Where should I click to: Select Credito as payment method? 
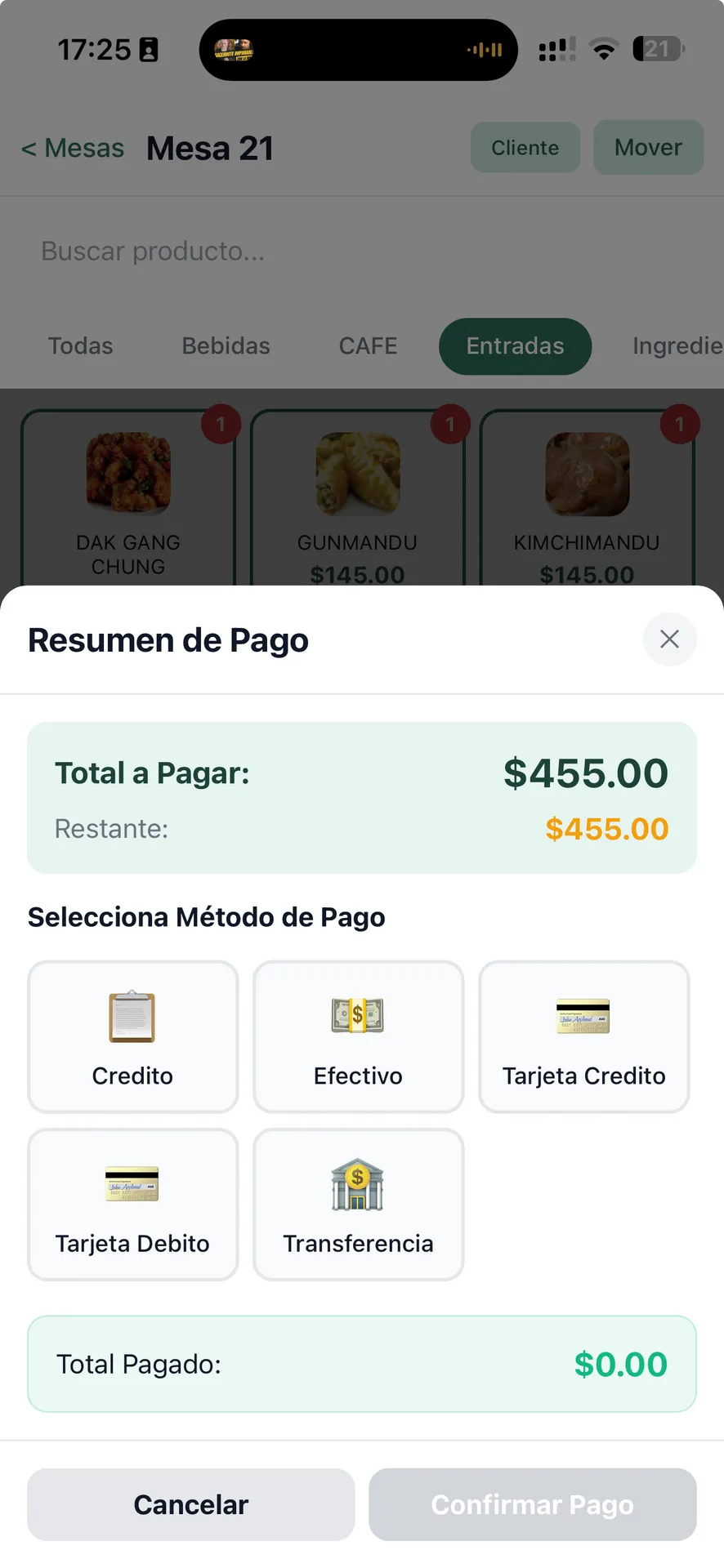coord(132,1036)
